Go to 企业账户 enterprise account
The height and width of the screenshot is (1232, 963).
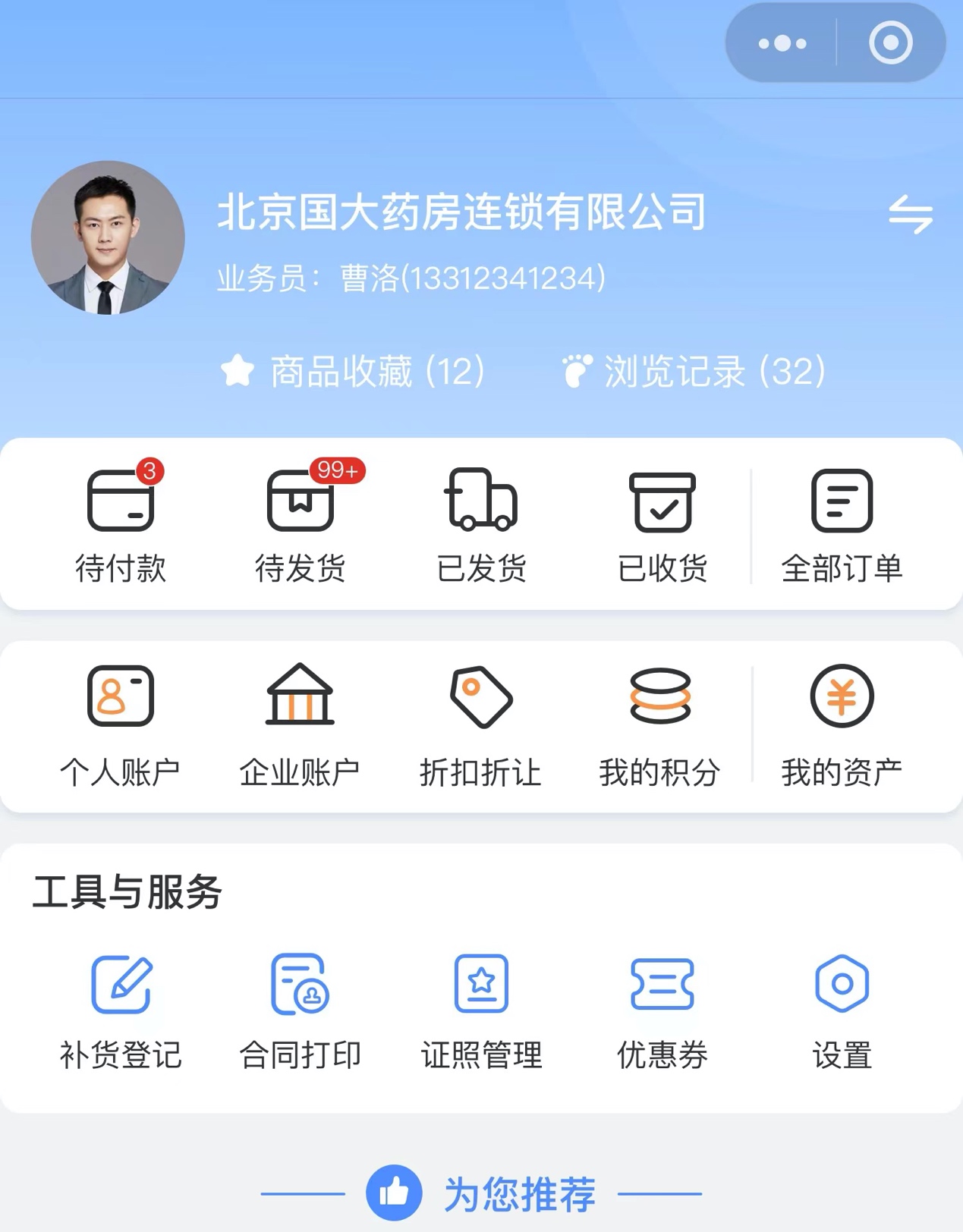(301, 726)
